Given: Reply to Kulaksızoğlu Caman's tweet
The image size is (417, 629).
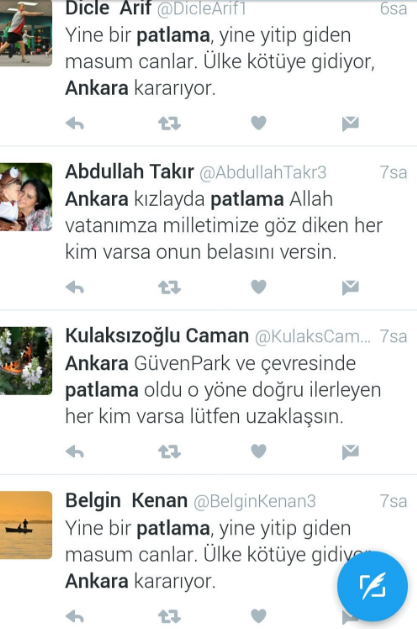Looking at the screenshot, I should 75,452.
